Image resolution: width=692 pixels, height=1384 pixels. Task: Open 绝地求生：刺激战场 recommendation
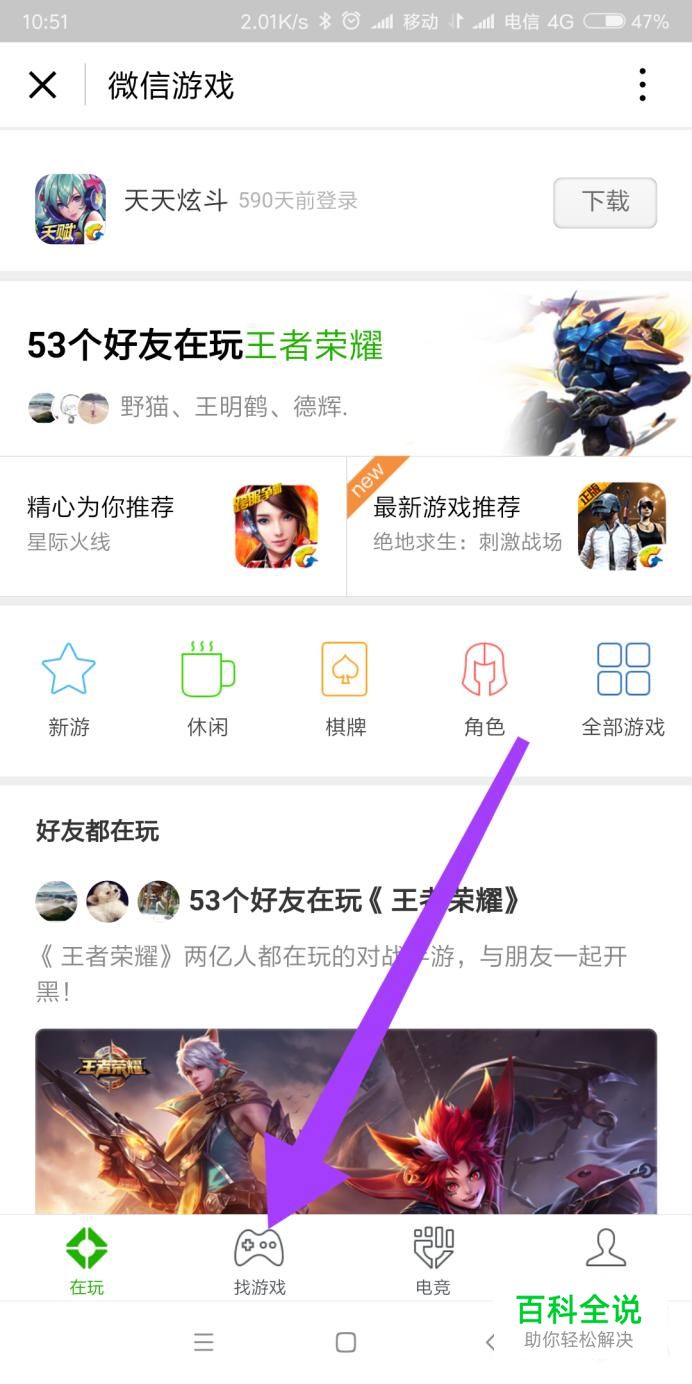pos(519,526)
